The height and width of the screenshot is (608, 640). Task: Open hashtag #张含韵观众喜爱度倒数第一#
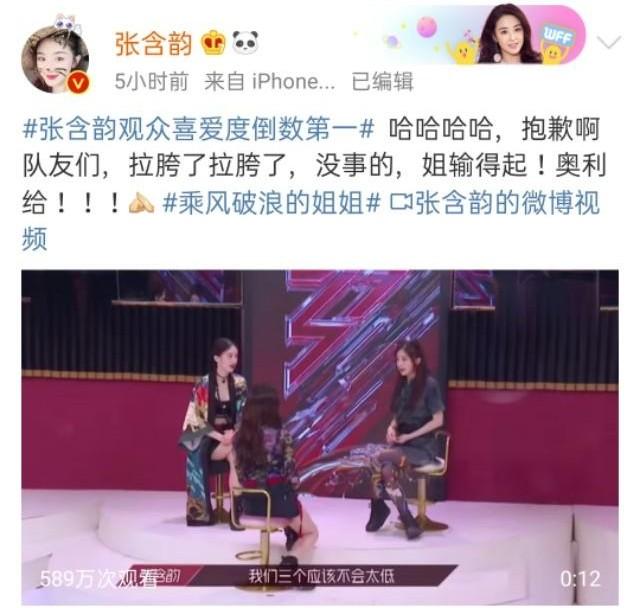click(x=198, y=128)
